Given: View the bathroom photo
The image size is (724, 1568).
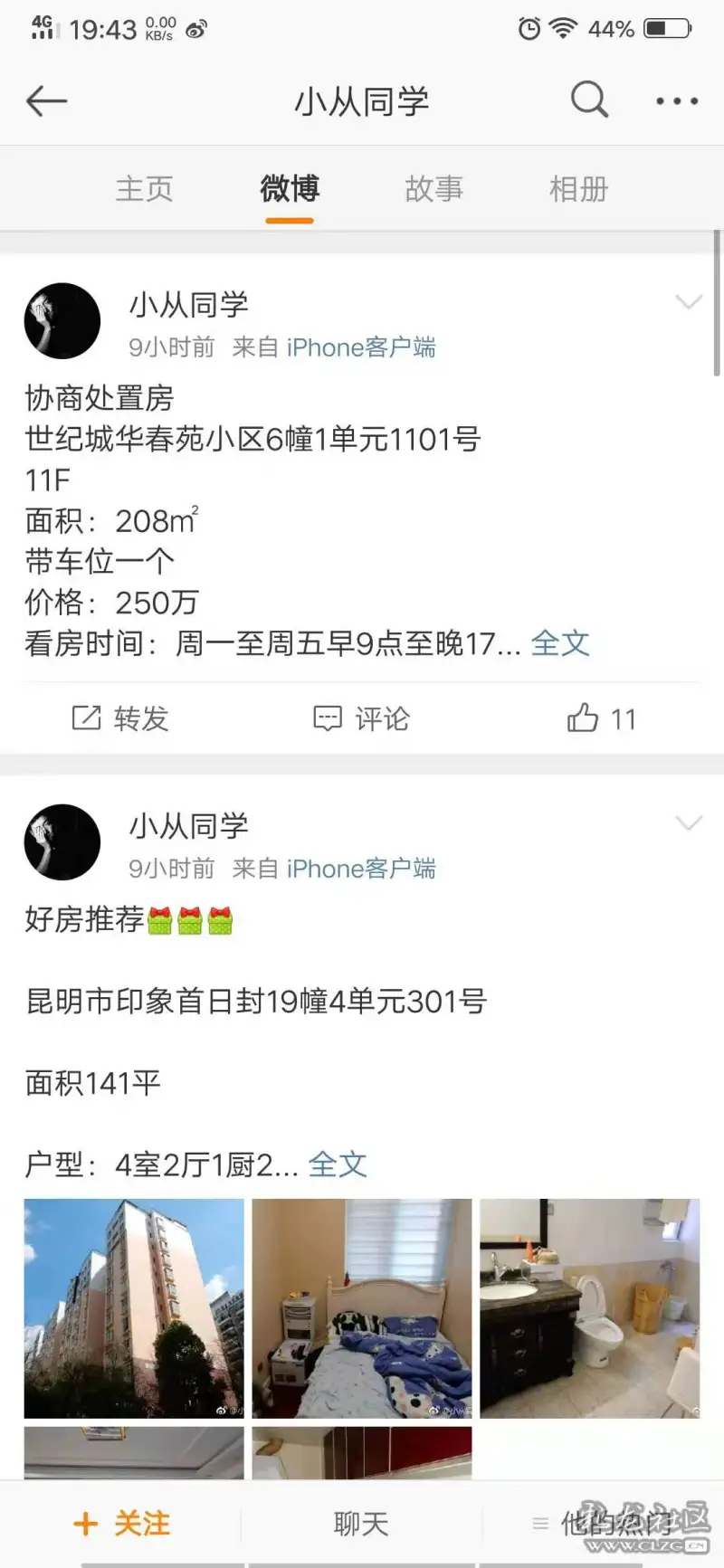Looking at the screenshot, I should point(589,1307).
